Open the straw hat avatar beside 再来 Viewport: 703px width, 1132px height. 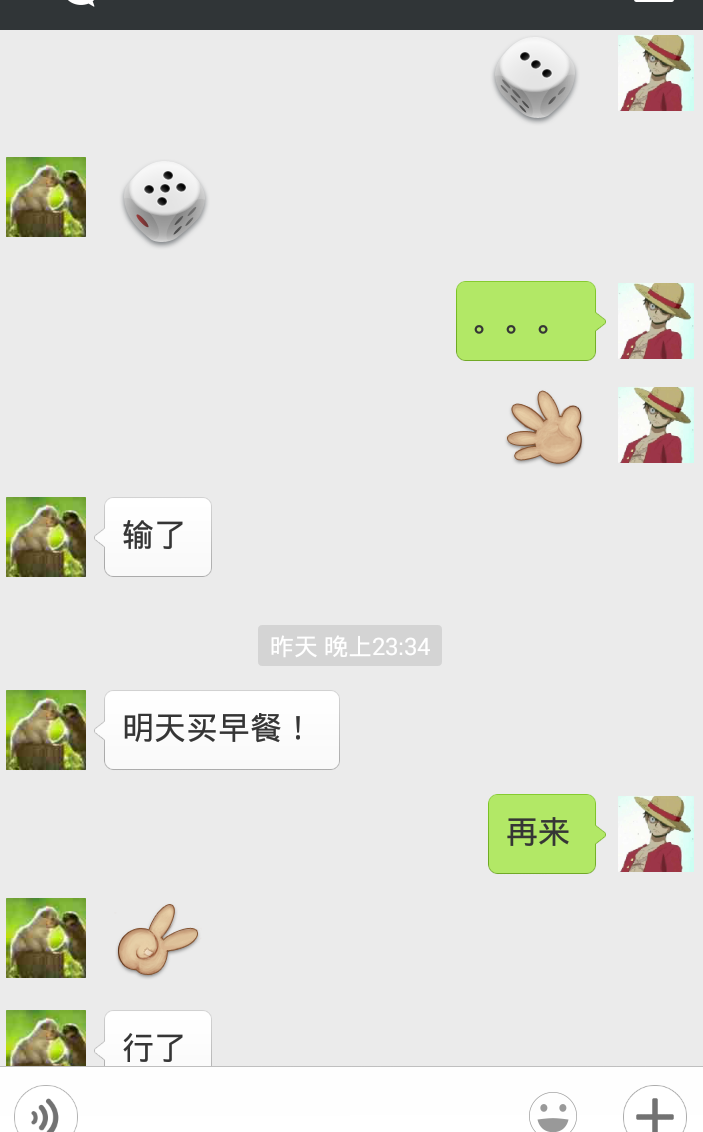point(656,834)
